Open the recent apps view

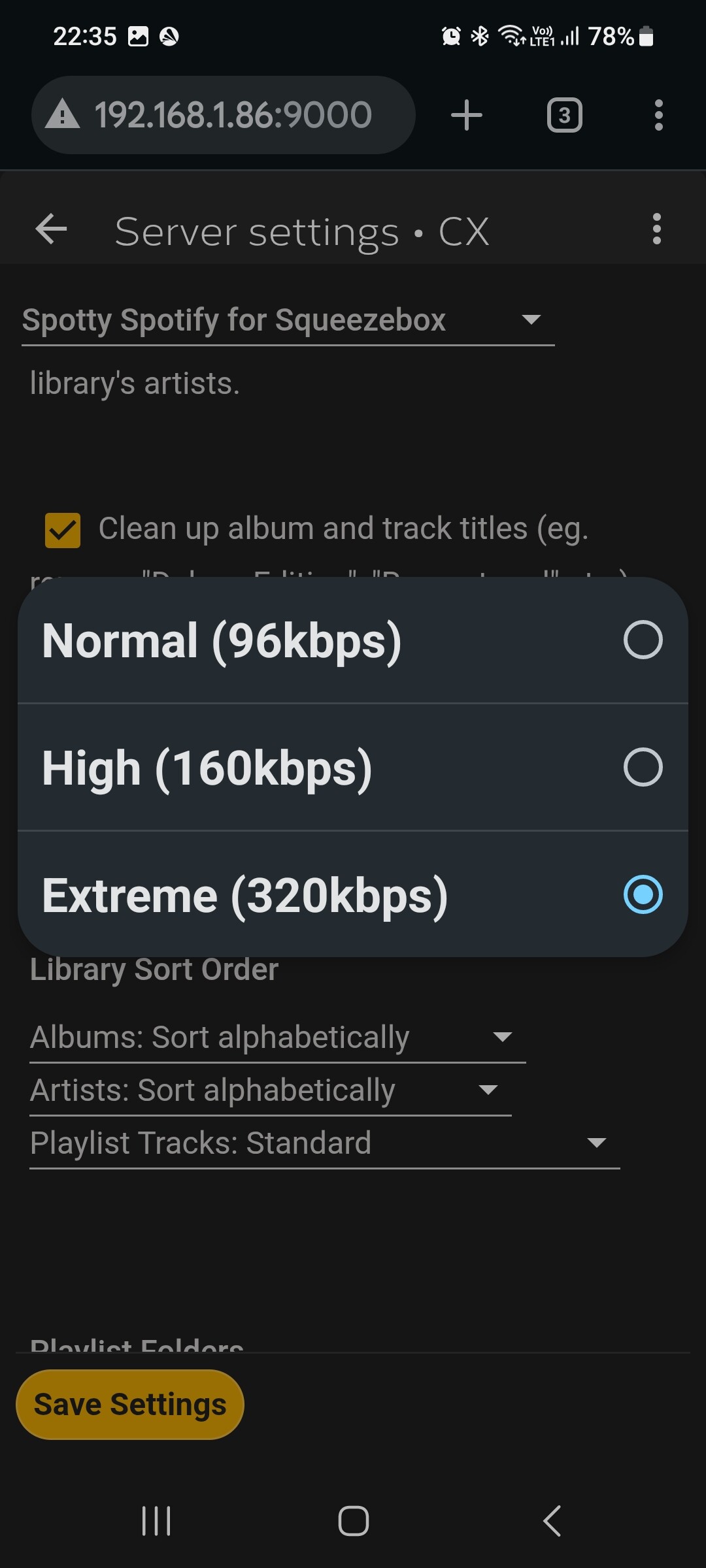click(157, 1521)
